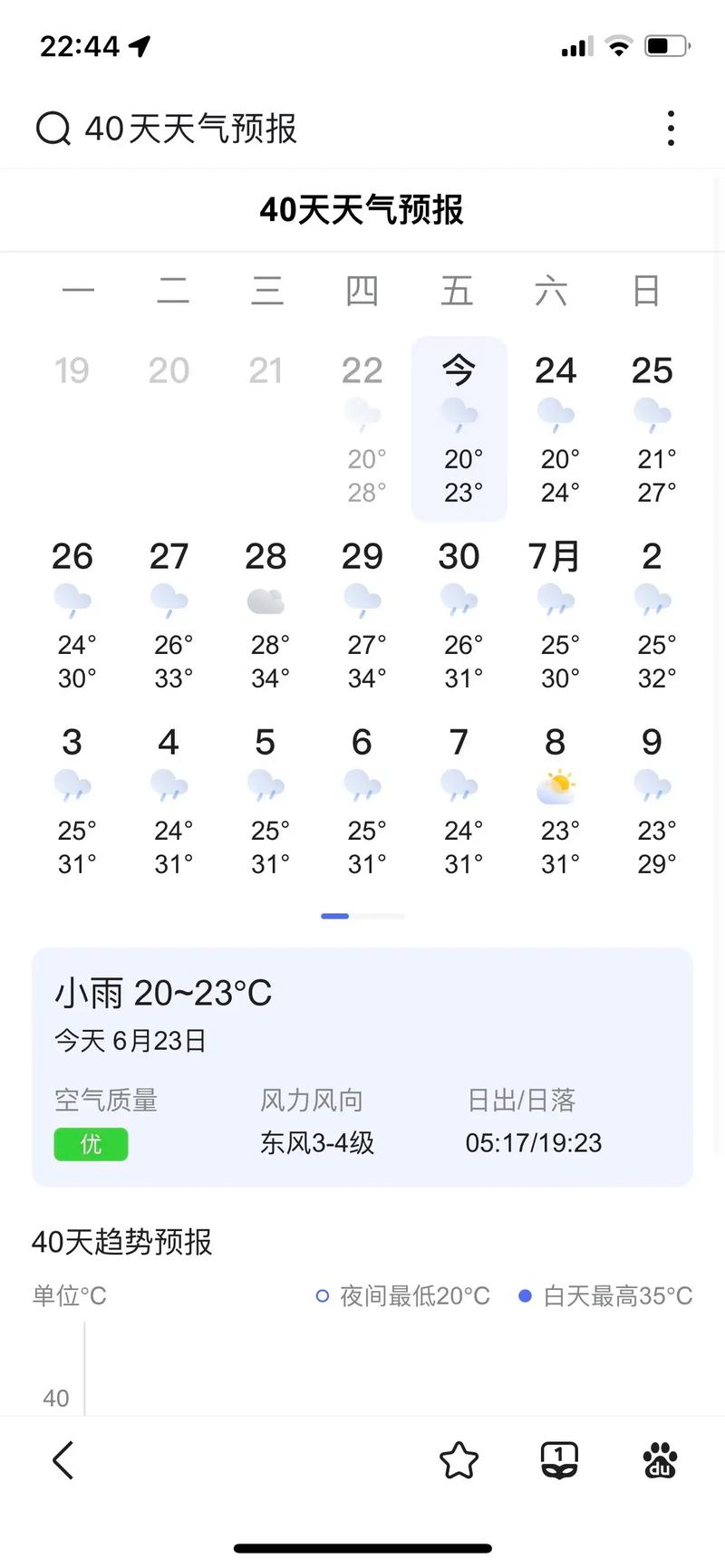Tap the green 优 air quality badge

point(91,1144)
